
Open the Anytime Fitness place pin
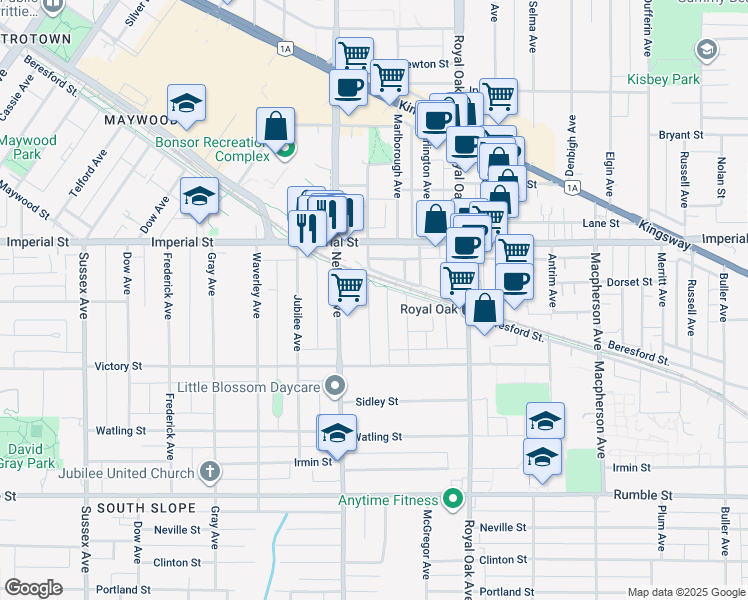tap(453, 500)
